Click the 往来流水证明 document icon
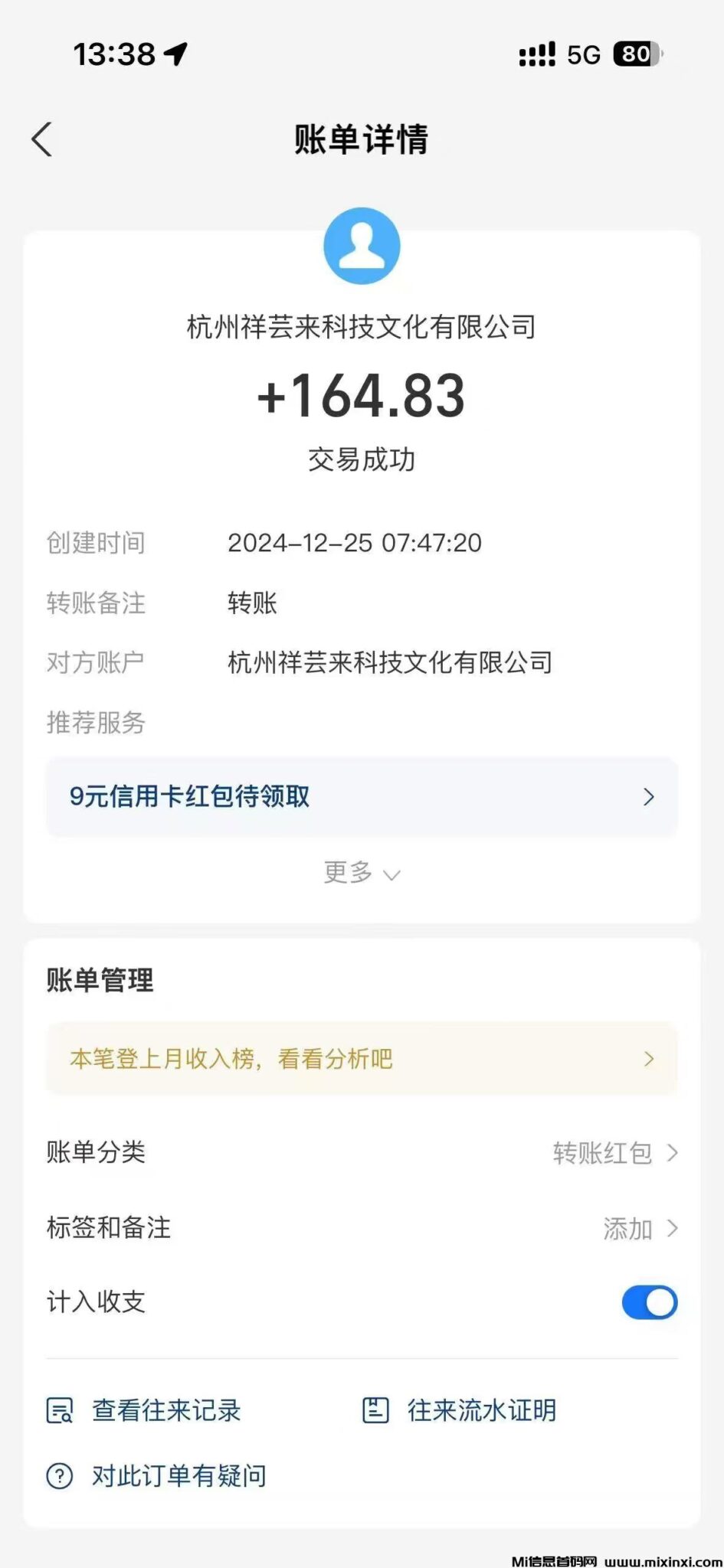This screenshot has height=1568, width=724. (x=376, y=1410)
